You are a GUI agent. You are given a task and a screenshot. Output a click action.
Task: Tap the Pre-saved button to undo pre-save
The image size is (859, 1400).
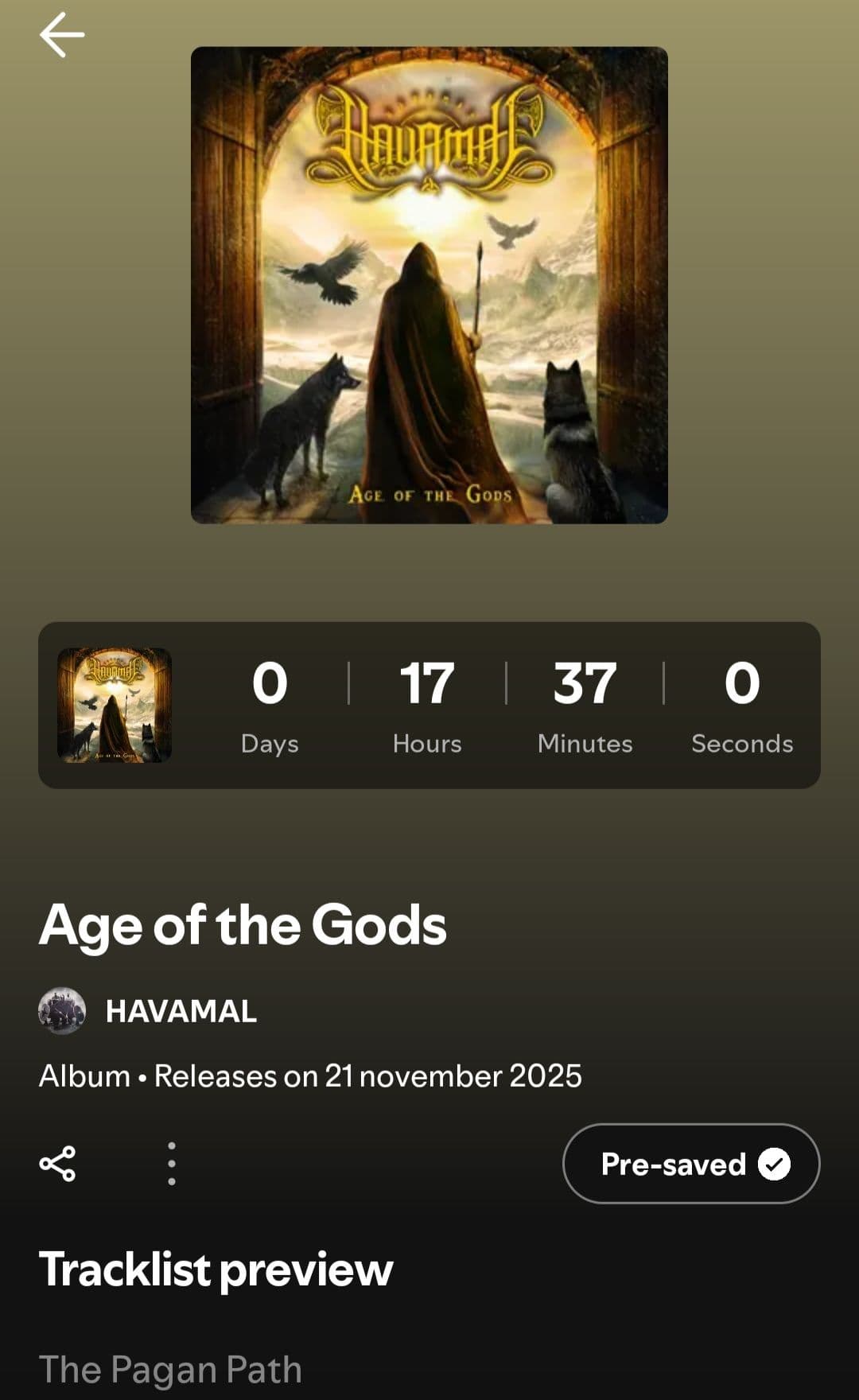(x=690, y=1164)
